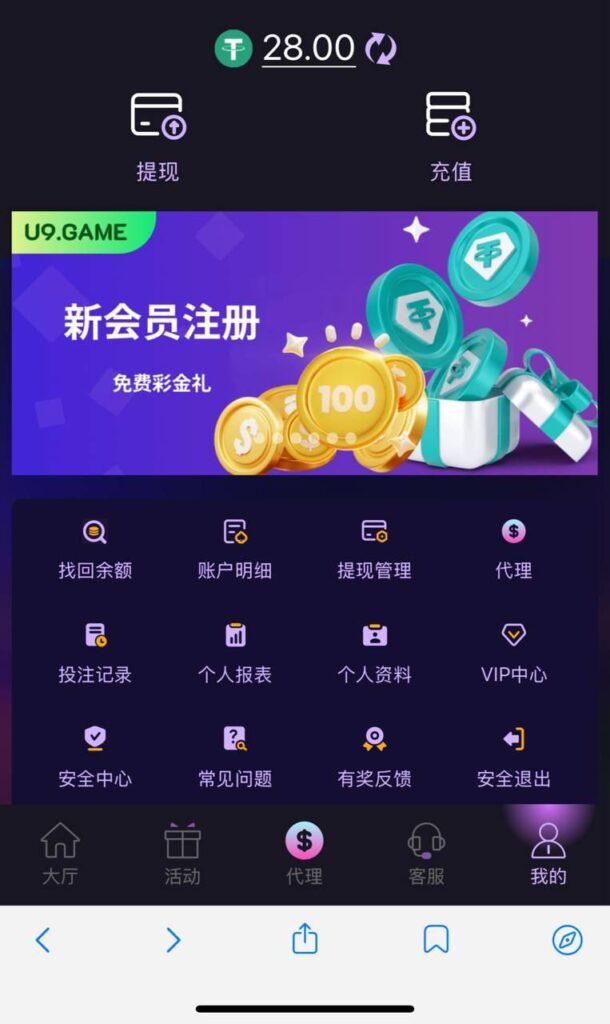Open the 新会员注册 promotion banner
The height and width of the screenshot is (1024, 610).
point(304,343)
